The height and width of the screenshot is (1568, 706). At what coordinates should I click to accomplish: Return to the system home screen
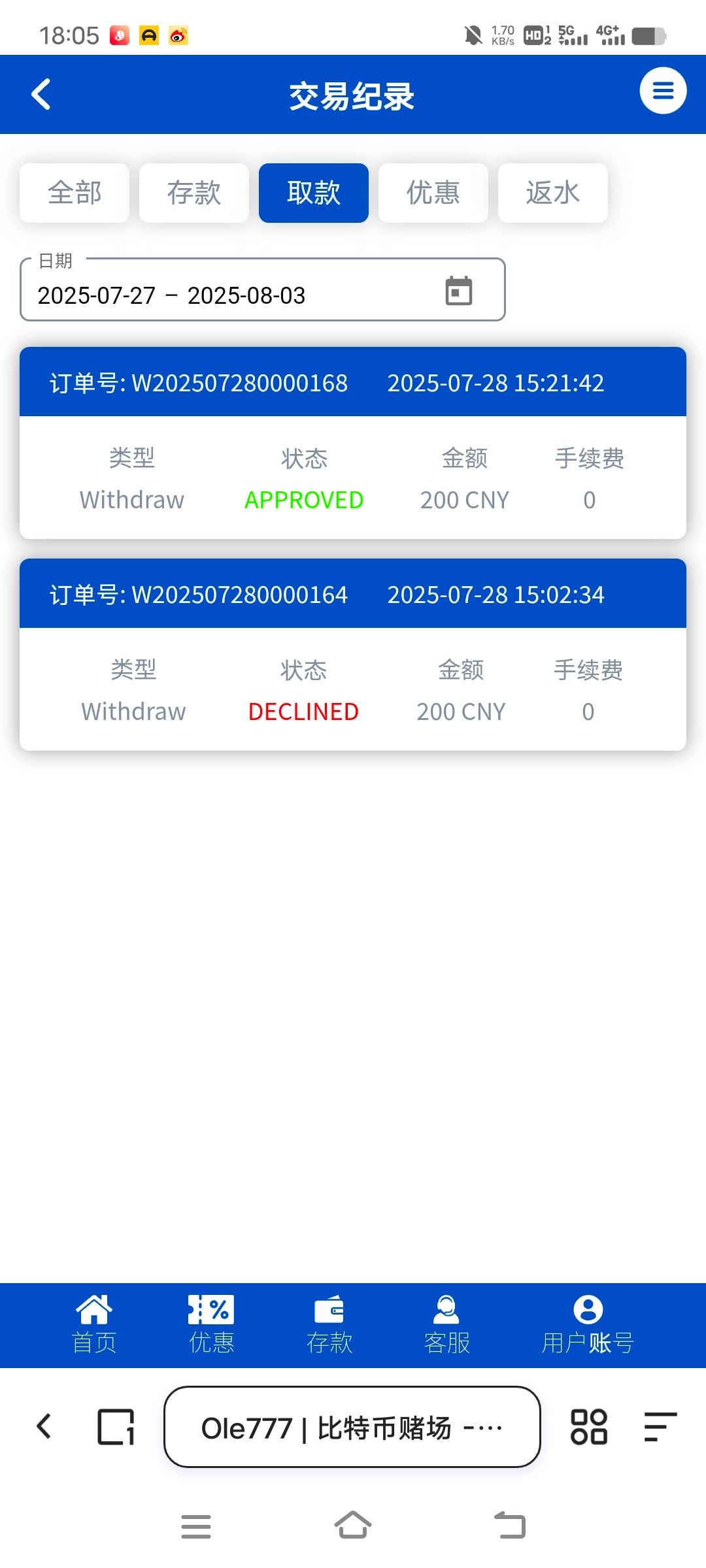coord(353,1526)
